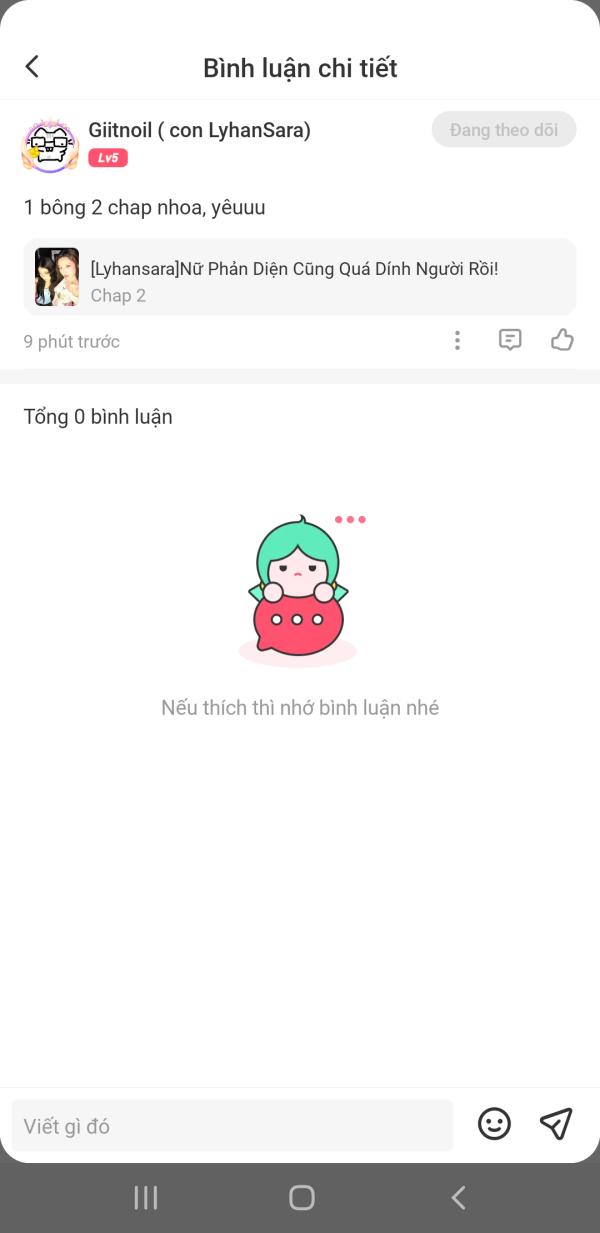This screenshot has width=600, height=1233.
Task: Tap the Đang theo dõi button
Action: click(504, 130)
